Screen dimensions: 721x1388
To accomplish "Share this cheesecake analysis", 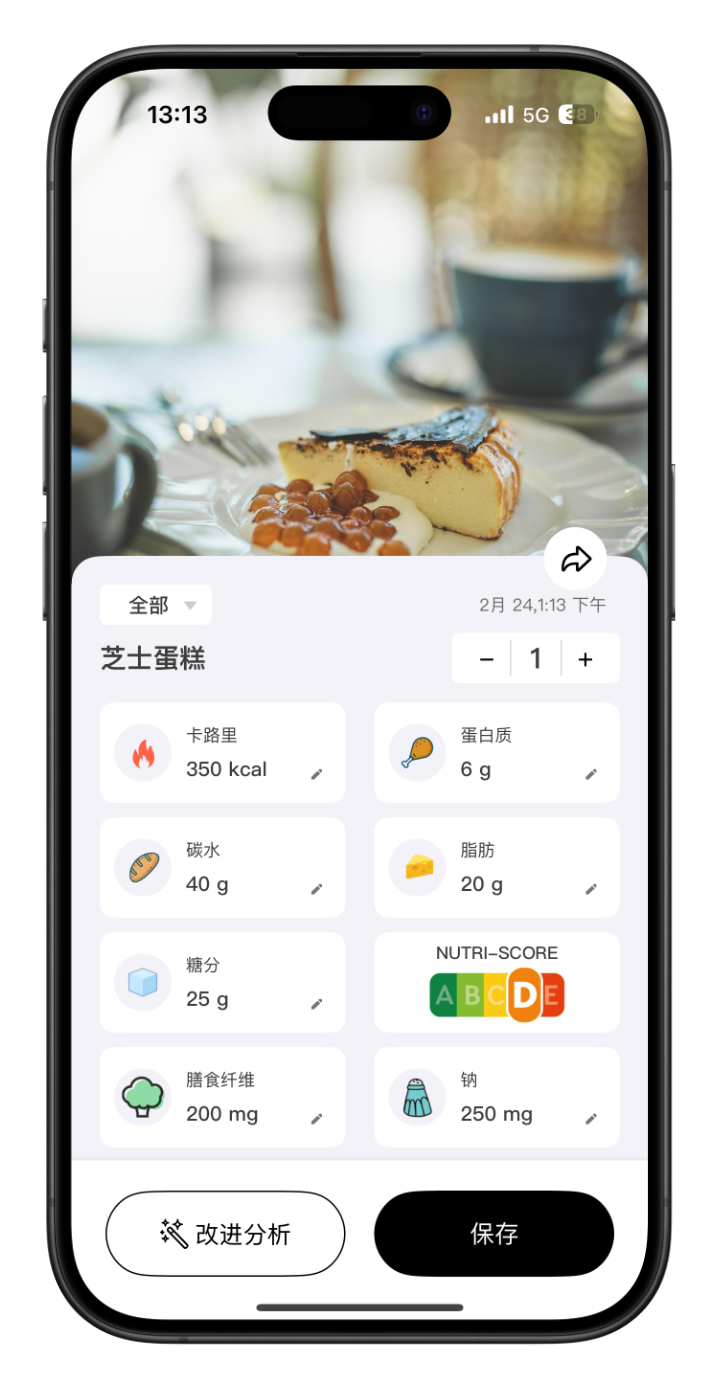I will pyautogui.click(x=575, y=559).
